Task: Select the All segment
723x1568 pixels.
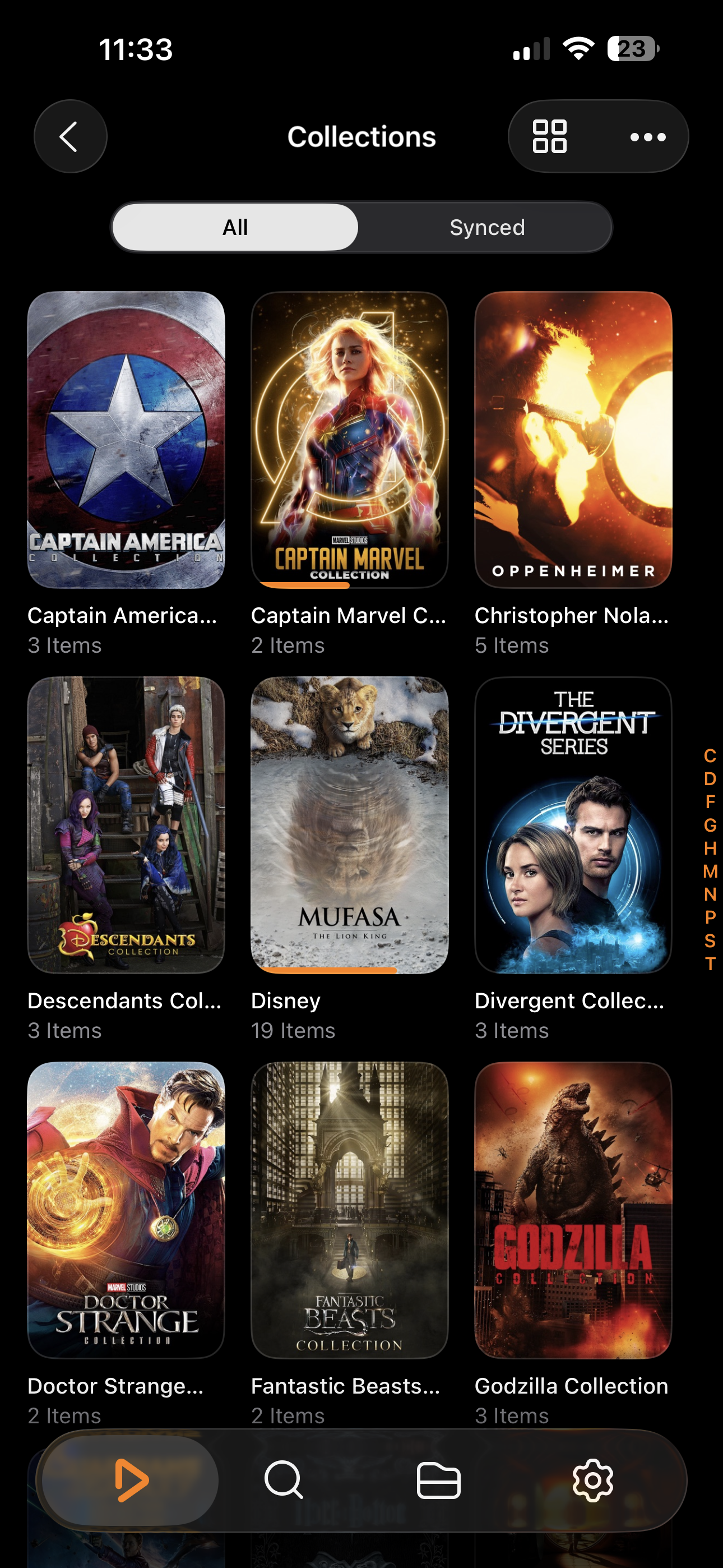Action: click(235, 227)
